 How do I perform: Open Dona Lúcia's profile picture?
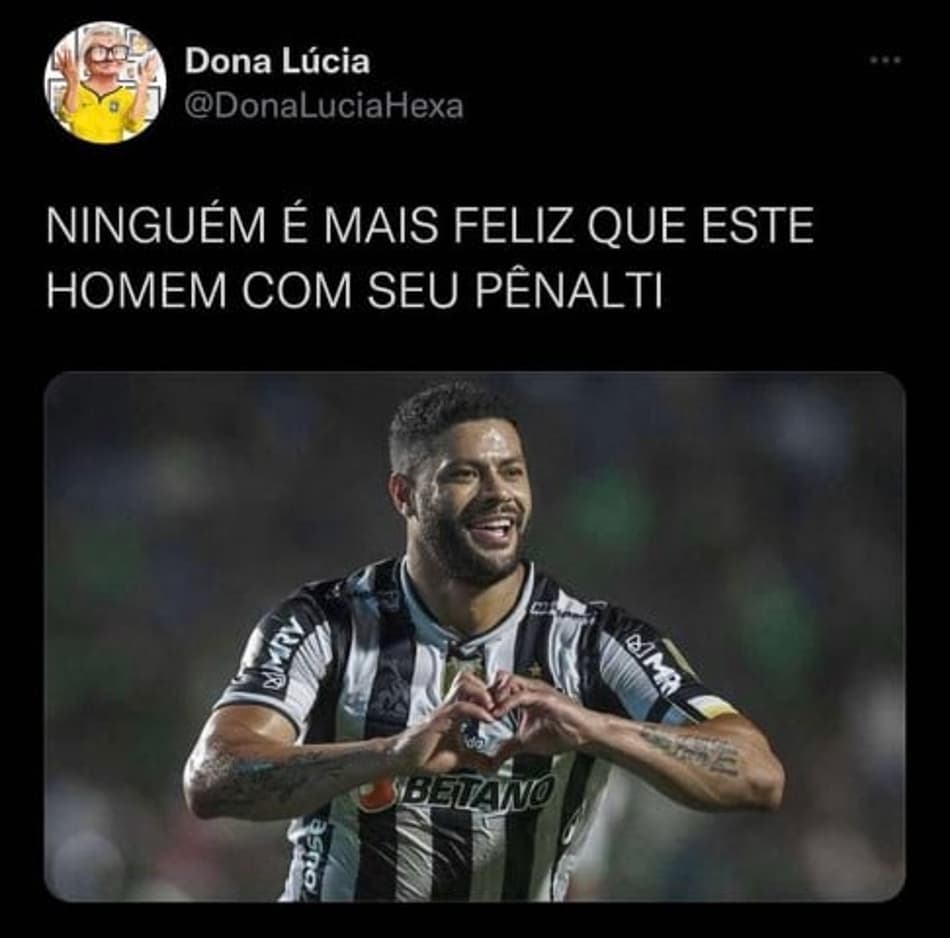coord(105,82)
